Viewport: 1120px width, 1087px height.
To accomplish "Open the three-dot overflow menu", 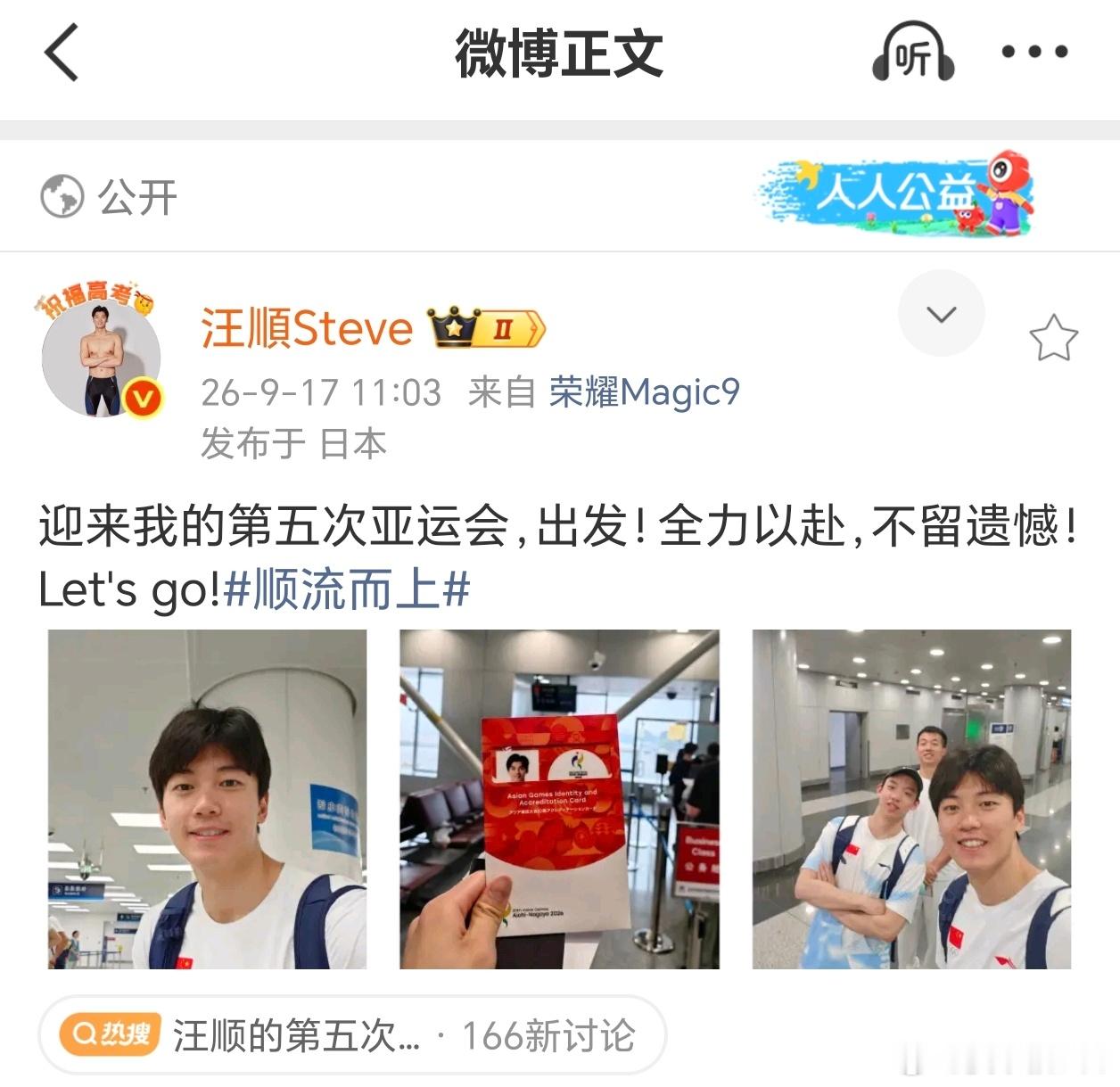I will coord(1034,52).
